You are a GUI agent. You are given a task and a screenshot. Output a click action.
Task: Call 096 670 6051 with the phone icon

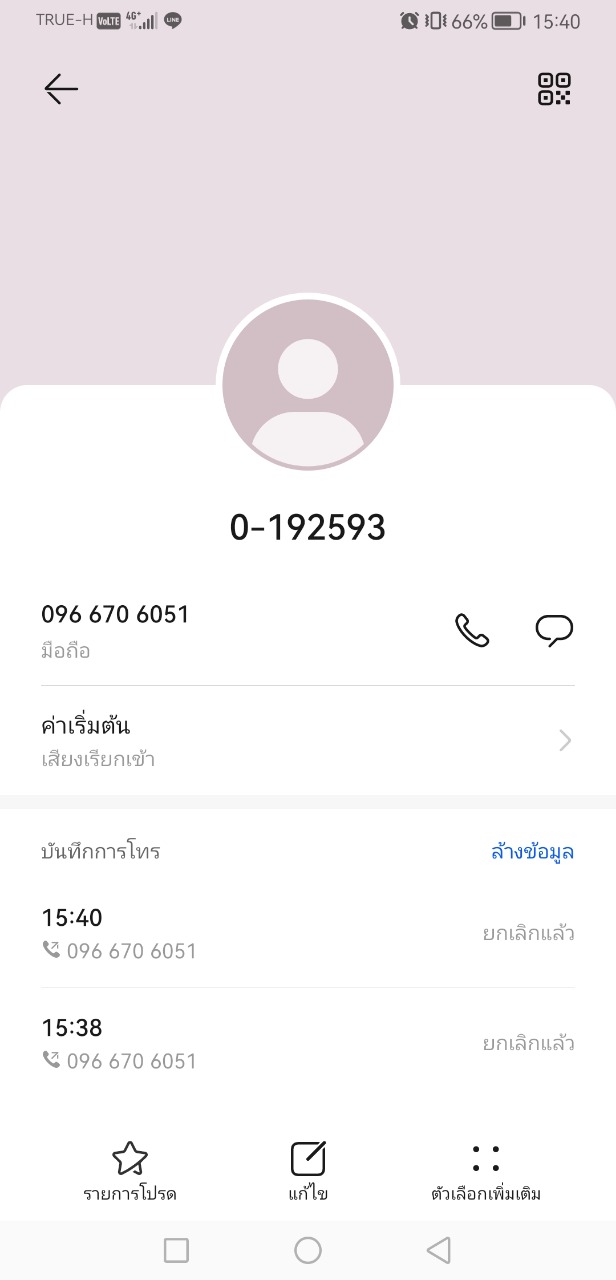472,630
